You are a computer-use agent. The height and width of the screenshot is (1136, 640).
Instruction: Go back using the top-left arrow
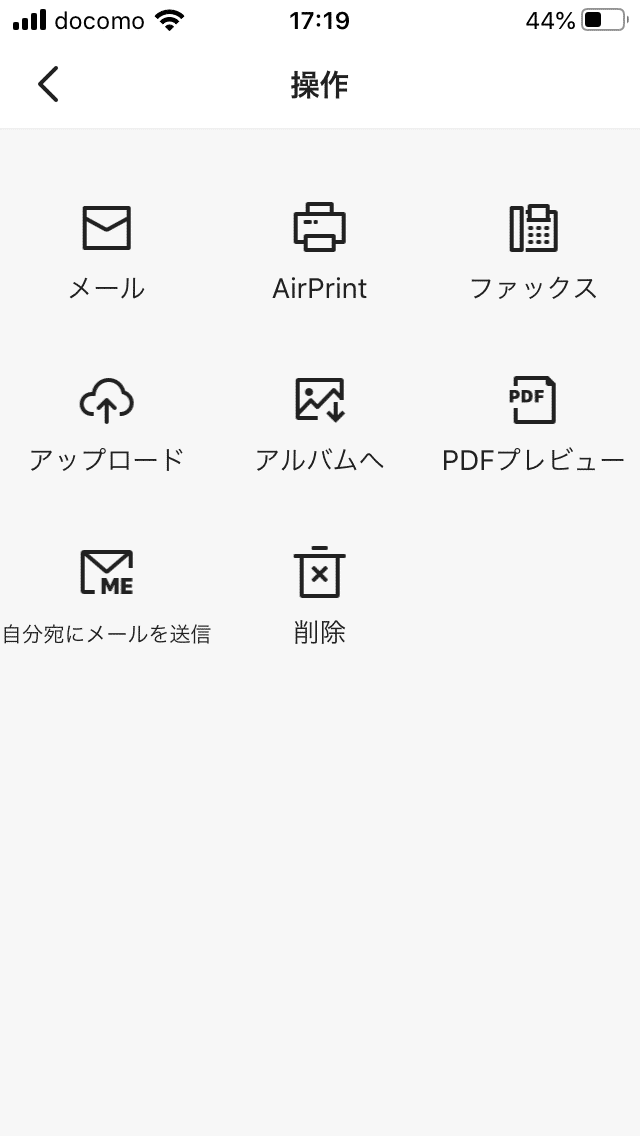(x=48, y=84)
